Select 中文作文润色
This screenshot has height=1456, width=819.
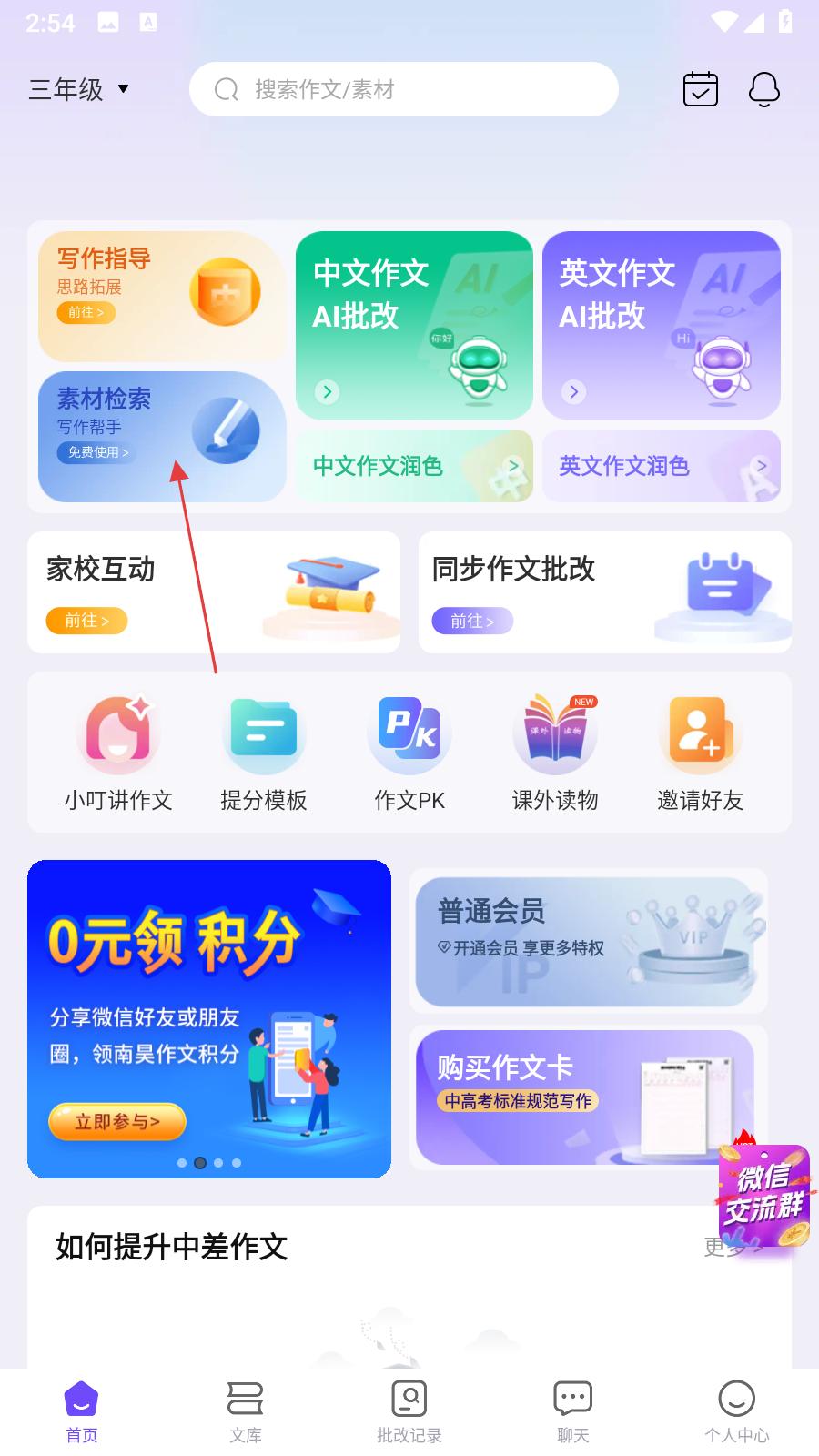tap(414, 466)
